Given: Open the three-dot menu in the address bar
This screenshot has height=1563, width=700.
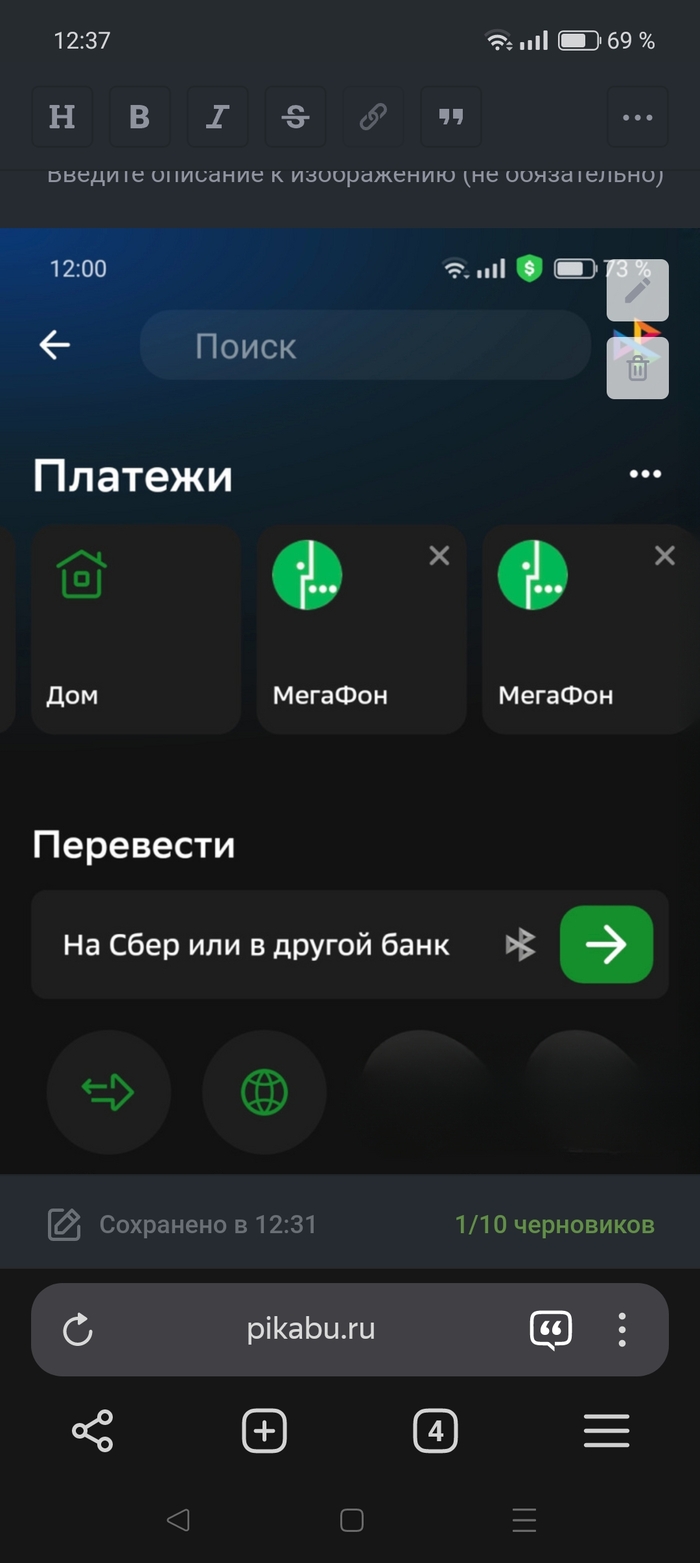Looking at the screenshot, I should [x=622, y=1330].
